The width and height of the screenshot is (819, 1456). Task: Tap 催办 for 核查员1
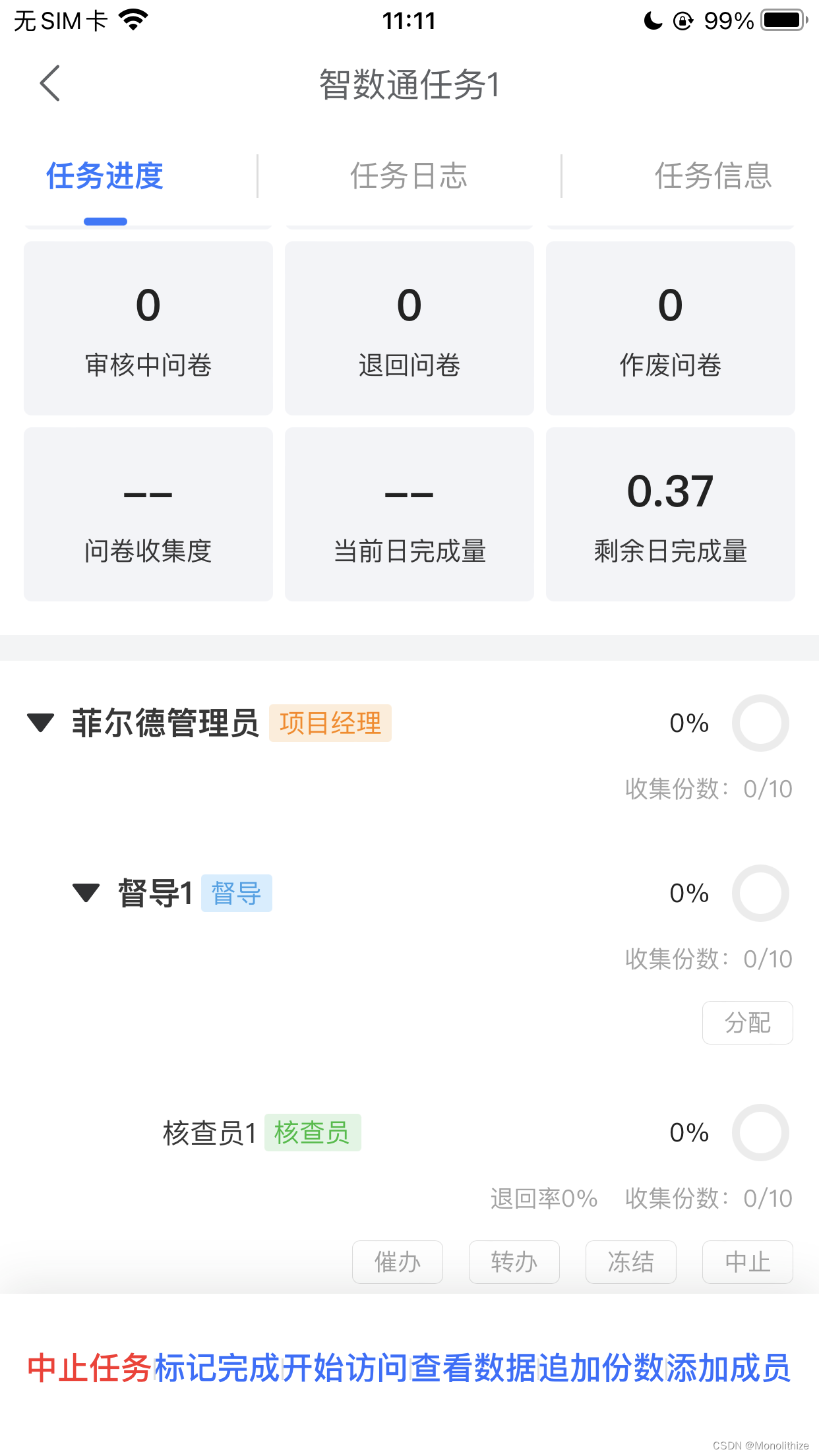coord(397,1262)
